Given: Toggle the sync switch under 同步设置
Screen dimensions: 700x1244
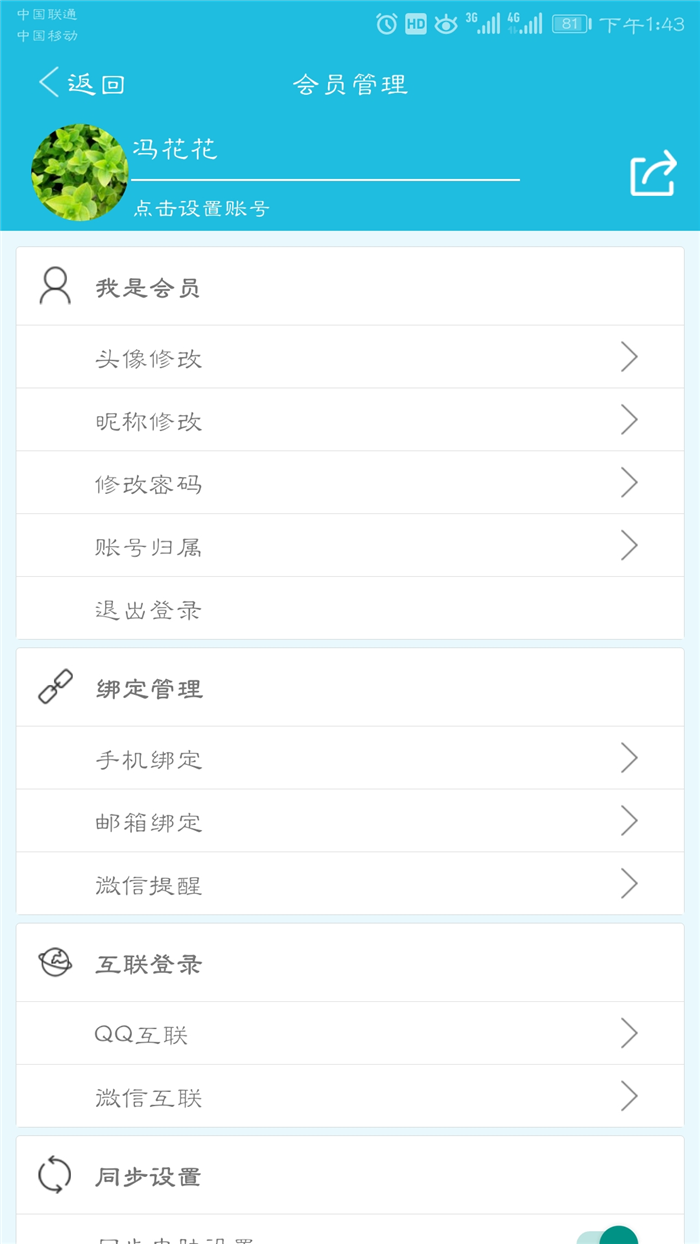Looking at the screenshot, I should tap(609, 1236).
